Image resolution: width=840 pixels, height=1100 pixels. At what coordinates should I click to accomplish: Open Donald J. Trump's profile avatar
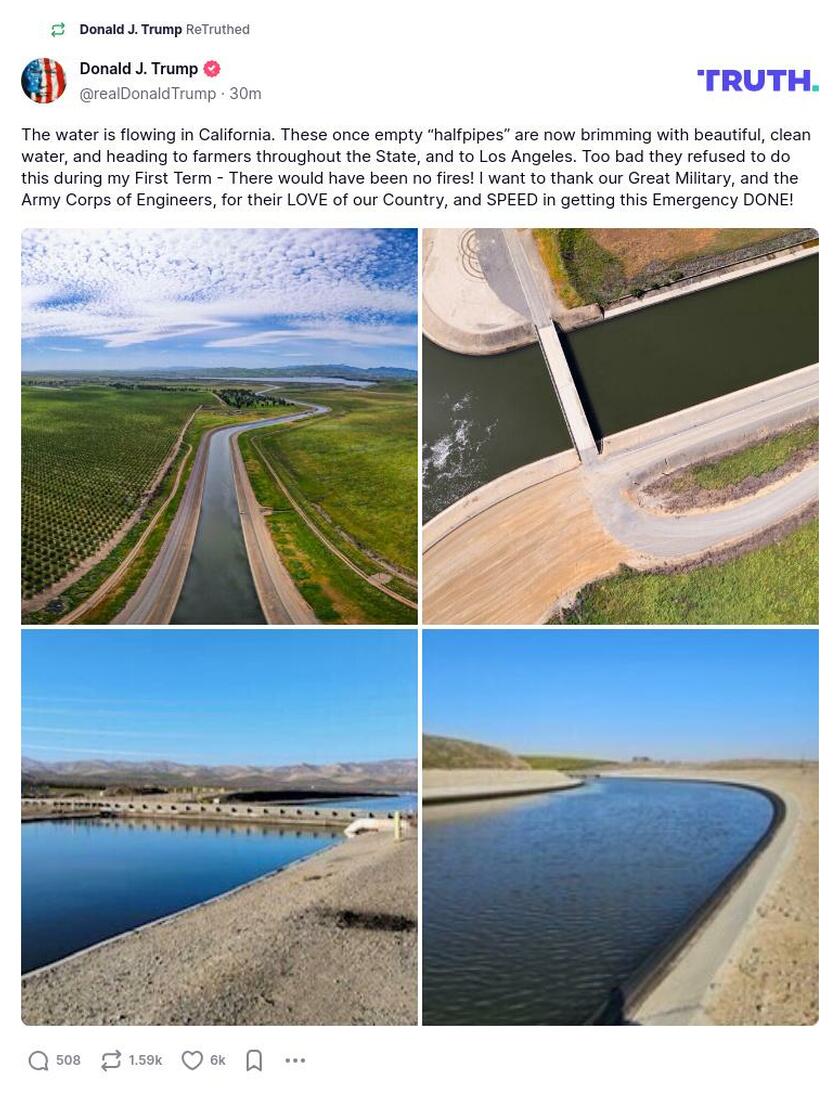click(x=43, y=81)
